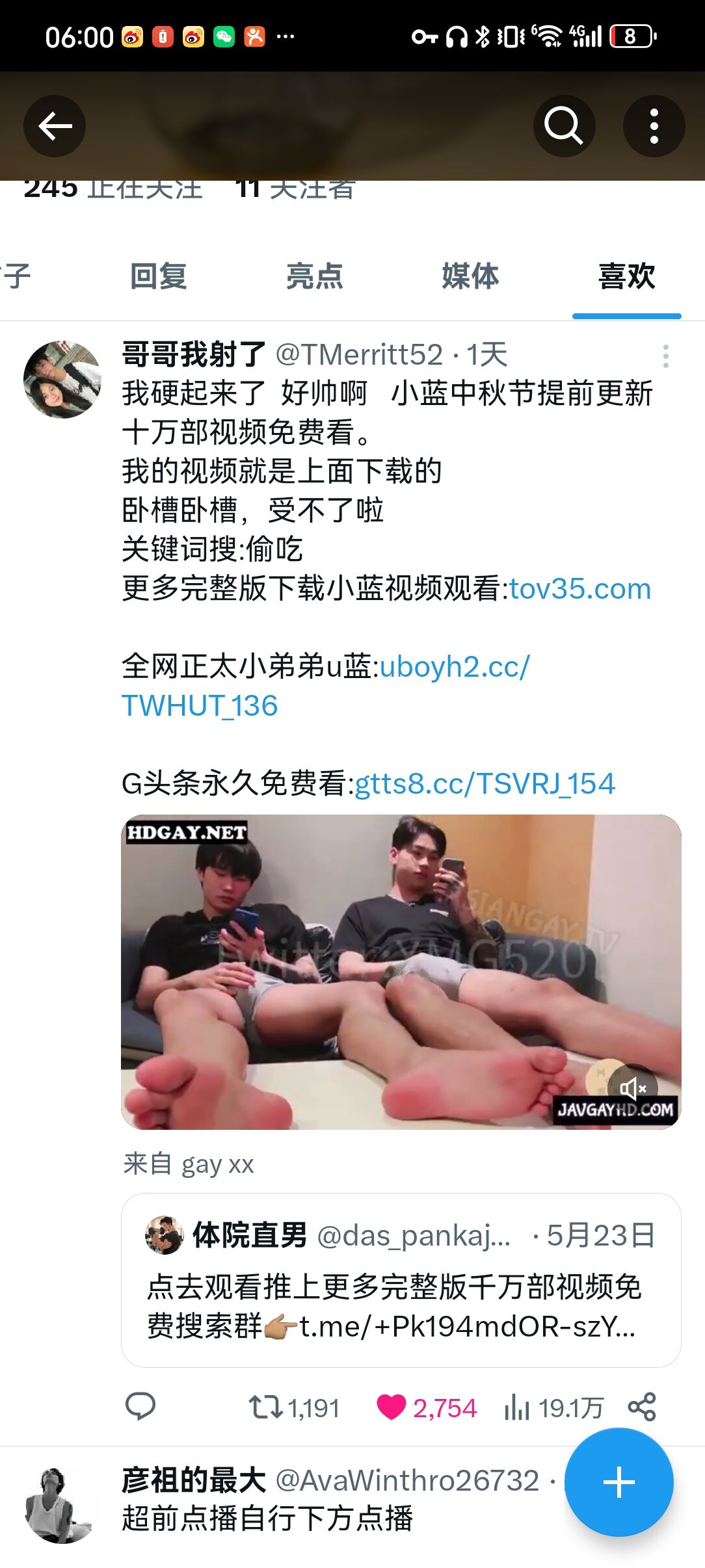
Task: View analytics showing 19.1万 views
Action: click(554, 1408)
